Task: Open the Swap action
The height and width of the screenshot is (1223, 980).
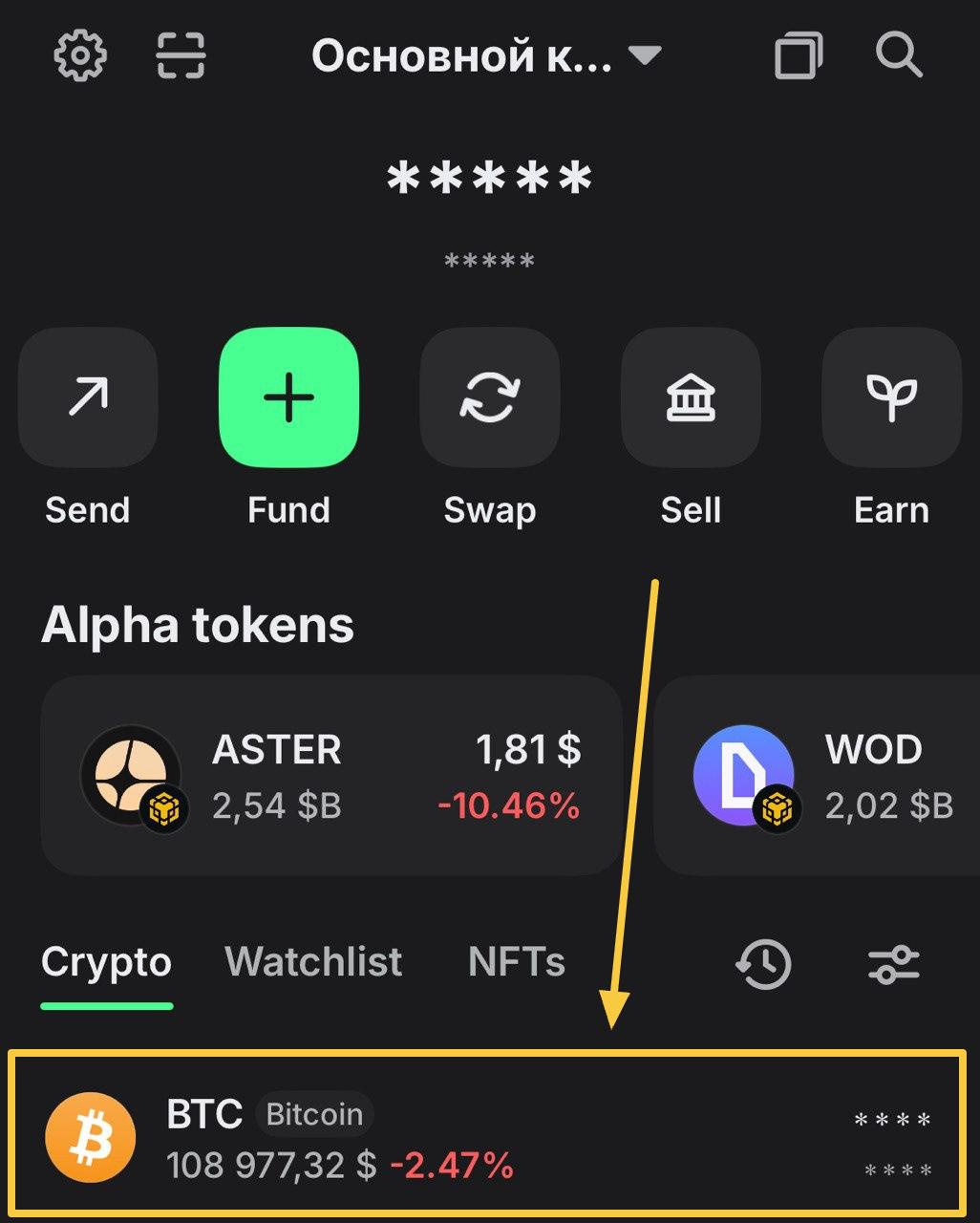Action: (x=490, y=397)
